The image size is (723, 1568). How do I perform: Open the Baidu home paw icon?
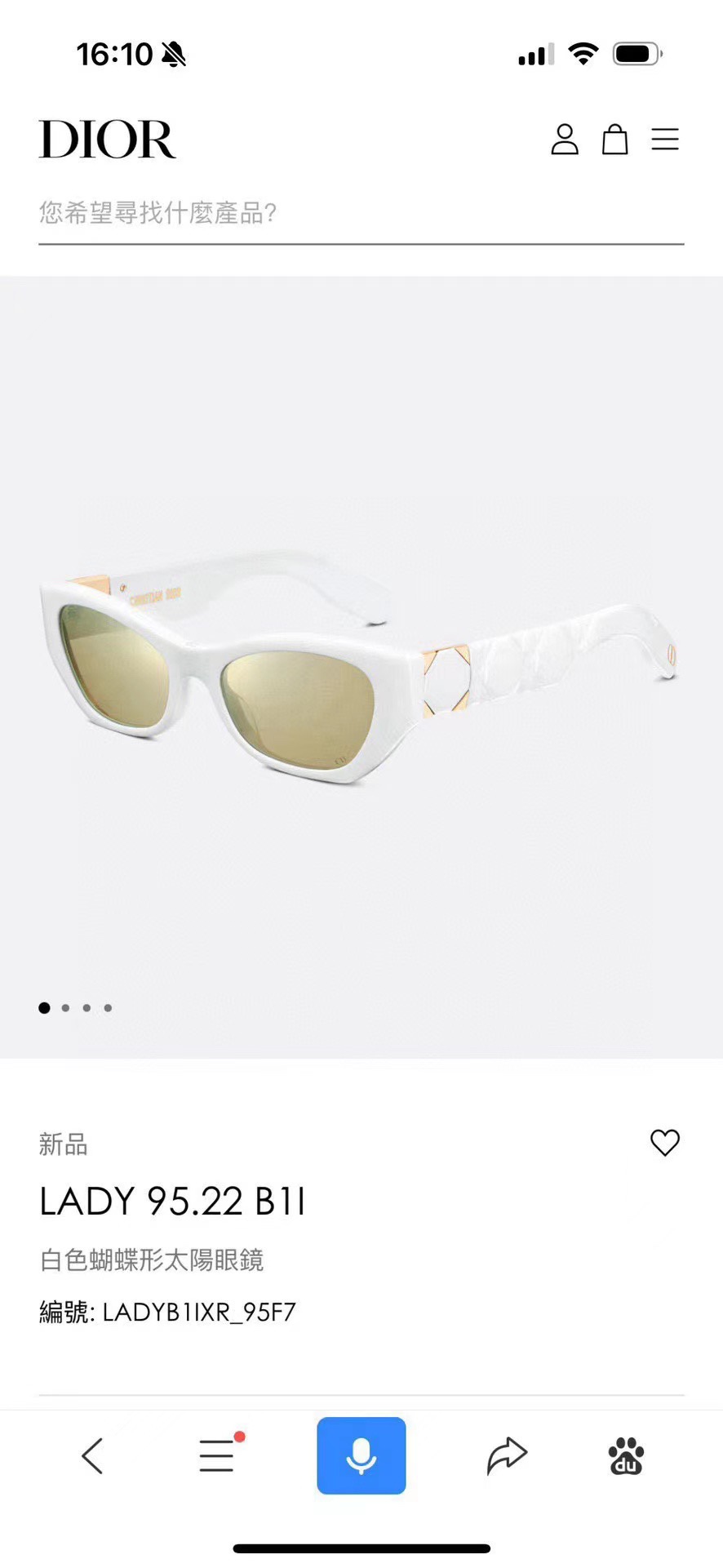point(626,1455)
